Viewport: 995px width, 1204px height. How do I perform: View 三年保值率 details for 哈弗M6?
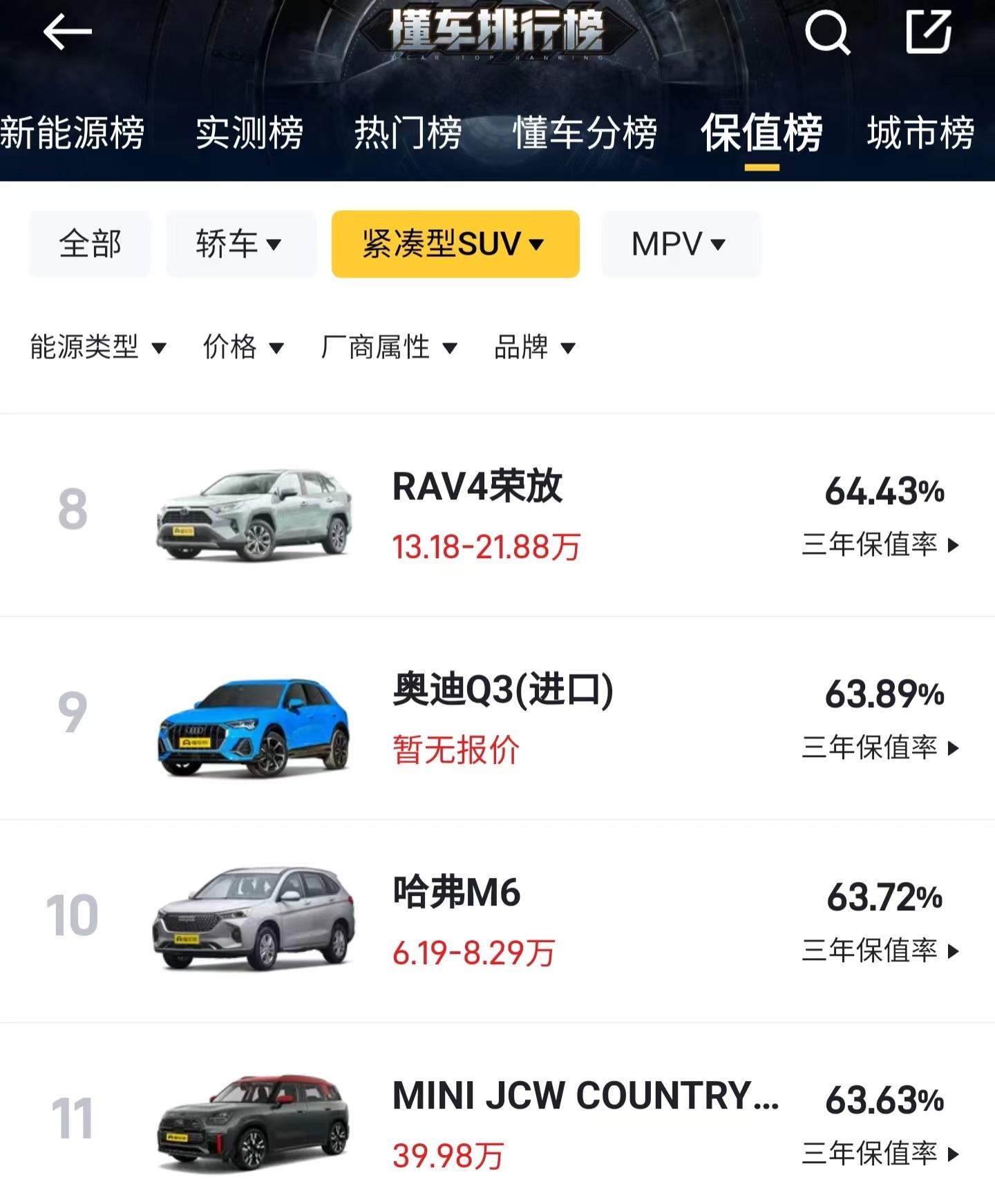coord(880,951)
